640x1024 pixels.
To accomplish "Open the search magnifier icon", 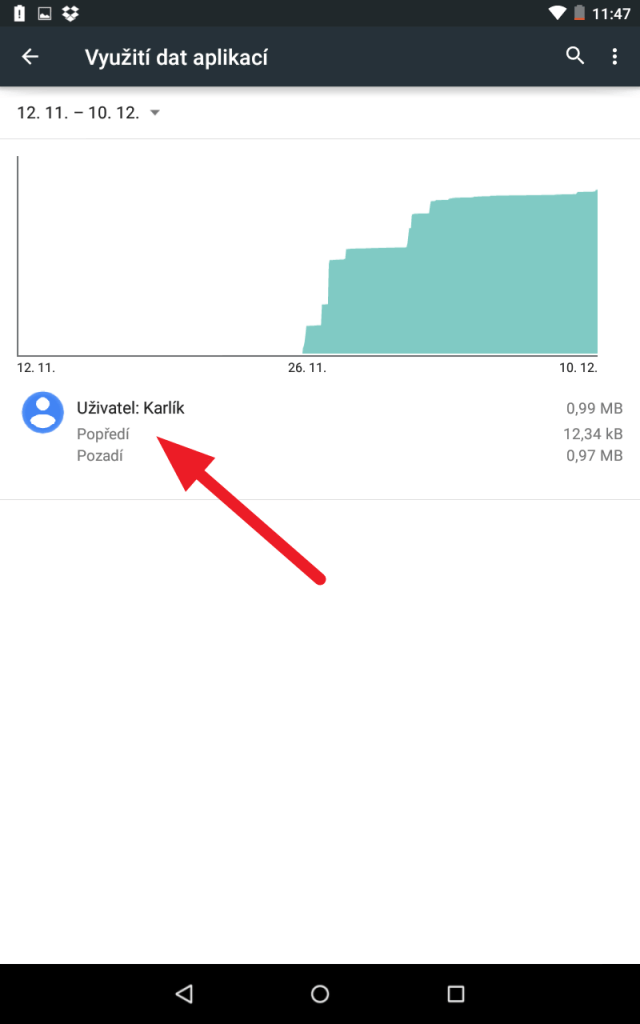I will tap(575, 56).
